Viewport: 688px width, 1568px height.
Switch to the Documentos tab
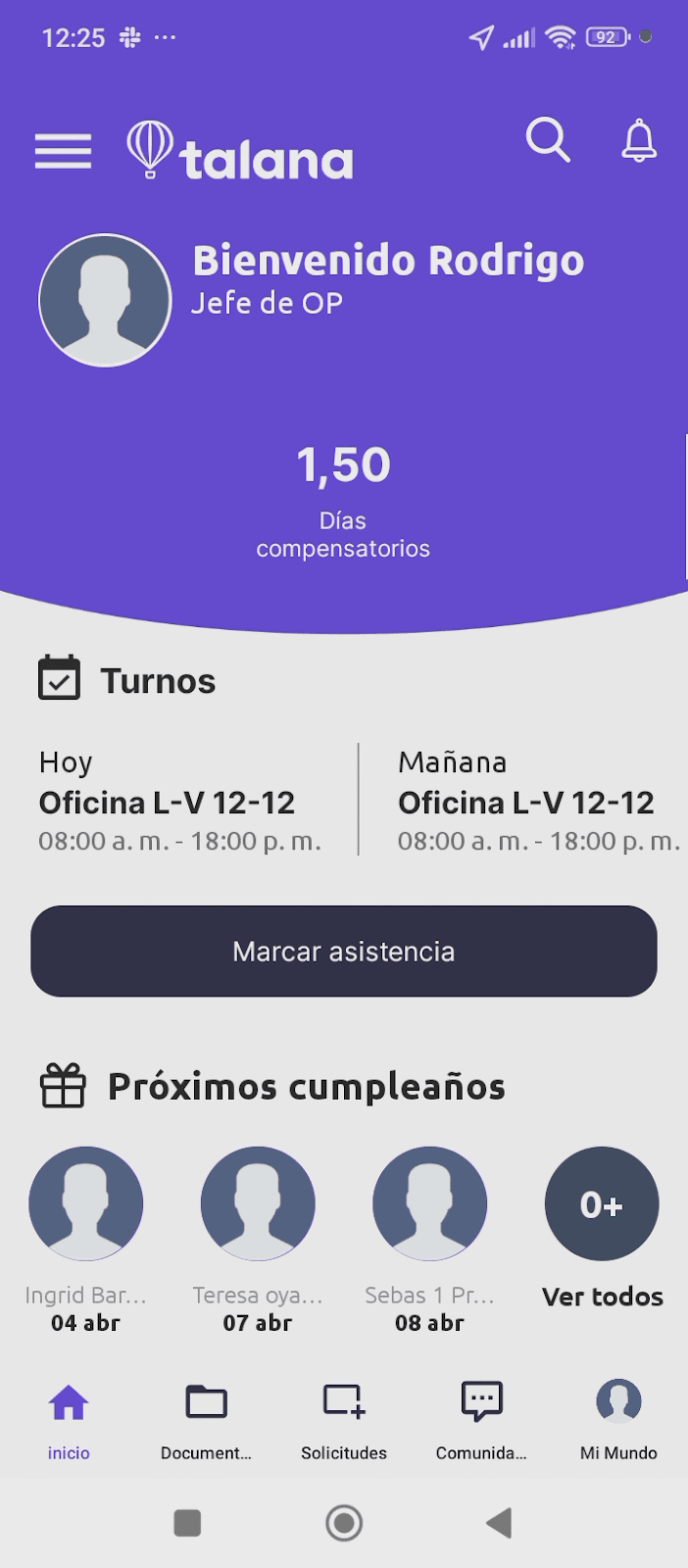pos(206,1422)
